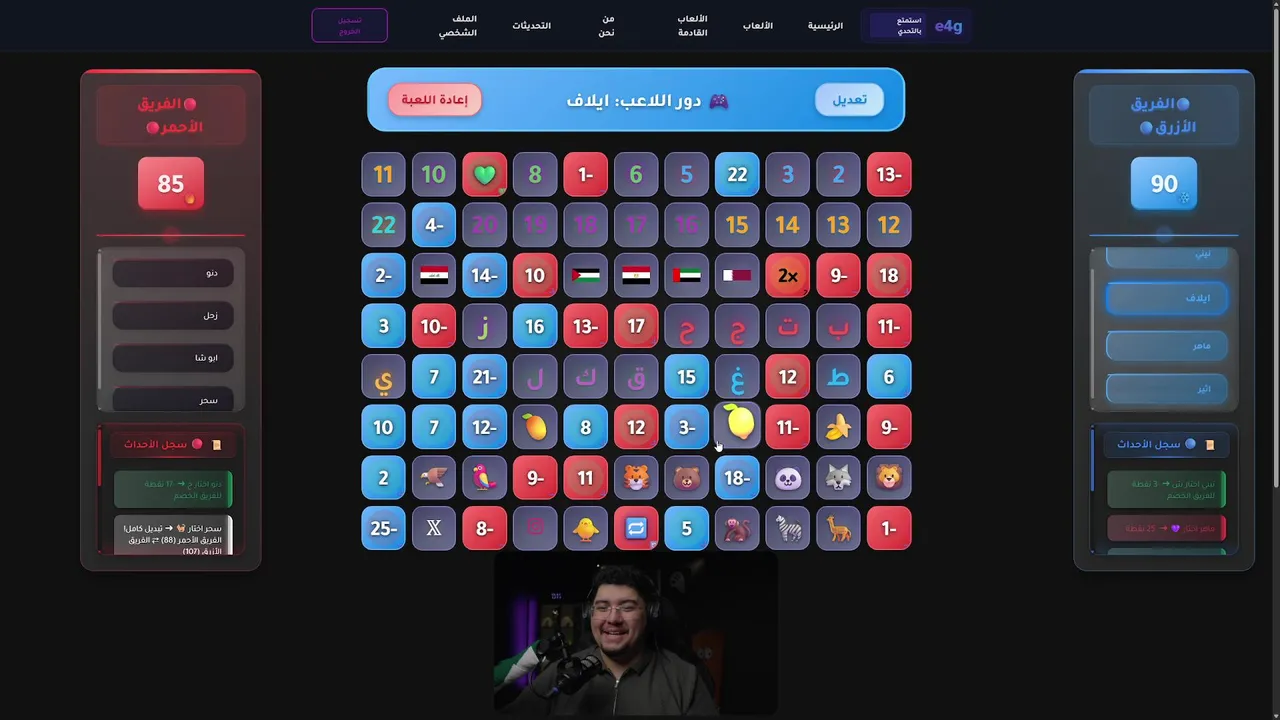Viewport: 1280px width, 720px height.
Task: Select player ماهر in the blue team
Action: [1166, 346]
